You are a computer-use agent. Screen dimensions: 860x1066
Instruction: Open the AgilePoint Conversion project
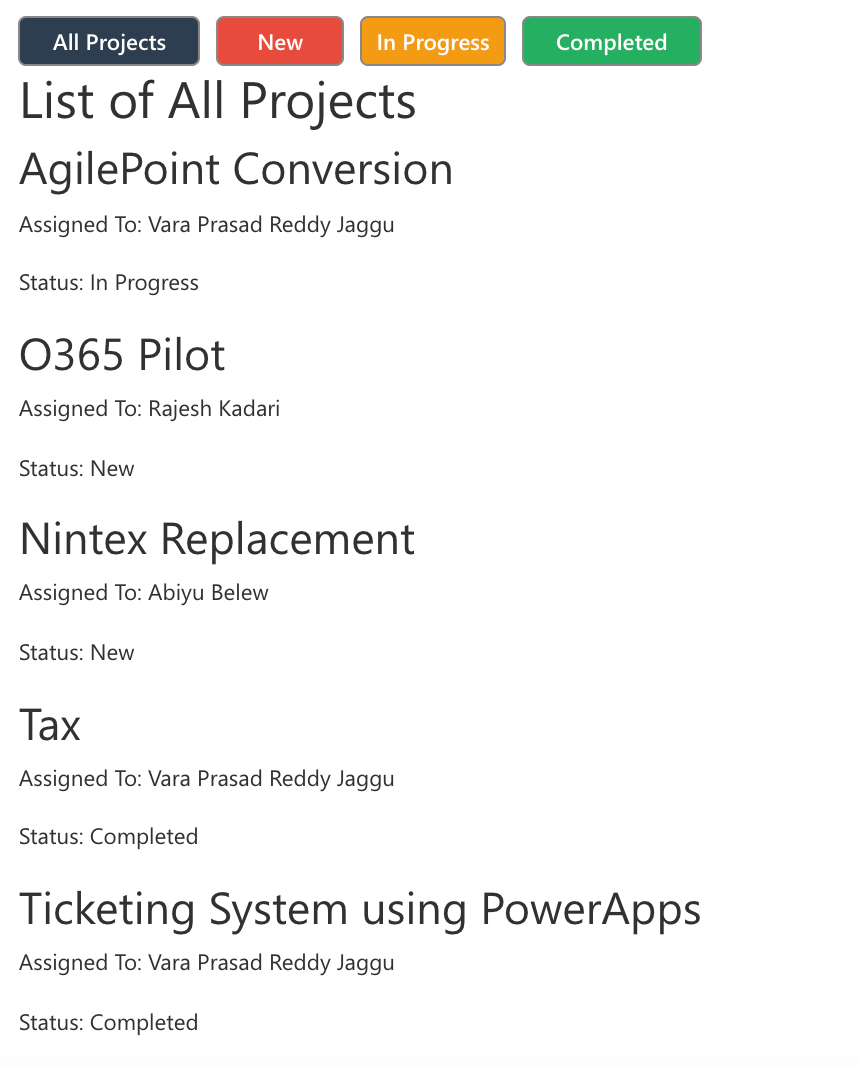tap(236, 169)
